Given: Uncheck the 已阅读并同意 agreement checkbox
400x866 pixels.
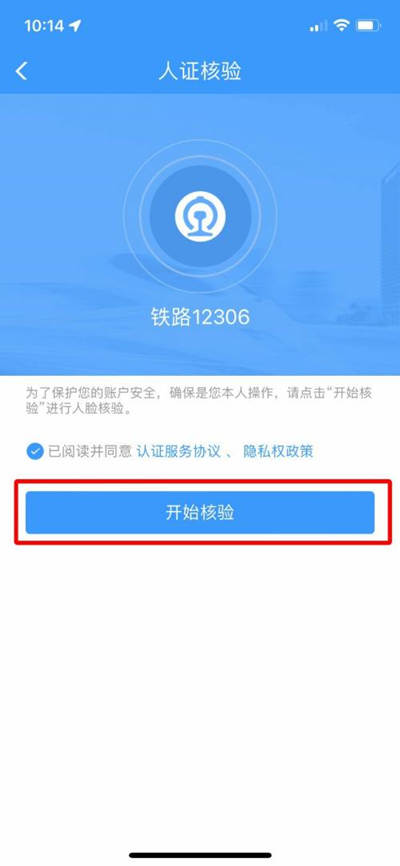Looking at the screenshot, I should click(35, 452).
